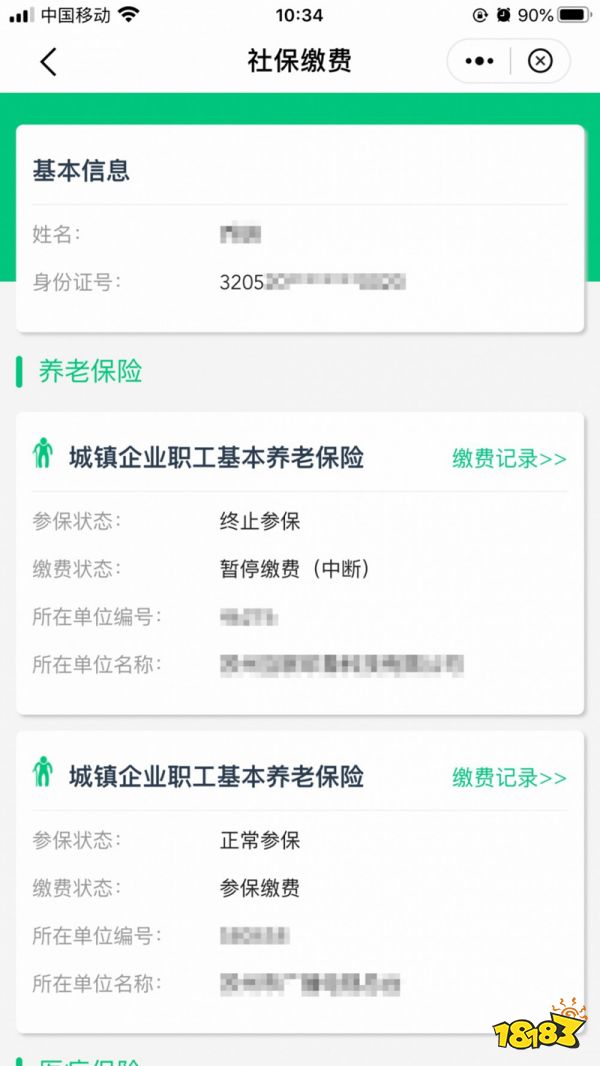Open the mini program more options menu
Image resolution: width=600 pixels, height=1066 pixels.
[x=479, y=61]
